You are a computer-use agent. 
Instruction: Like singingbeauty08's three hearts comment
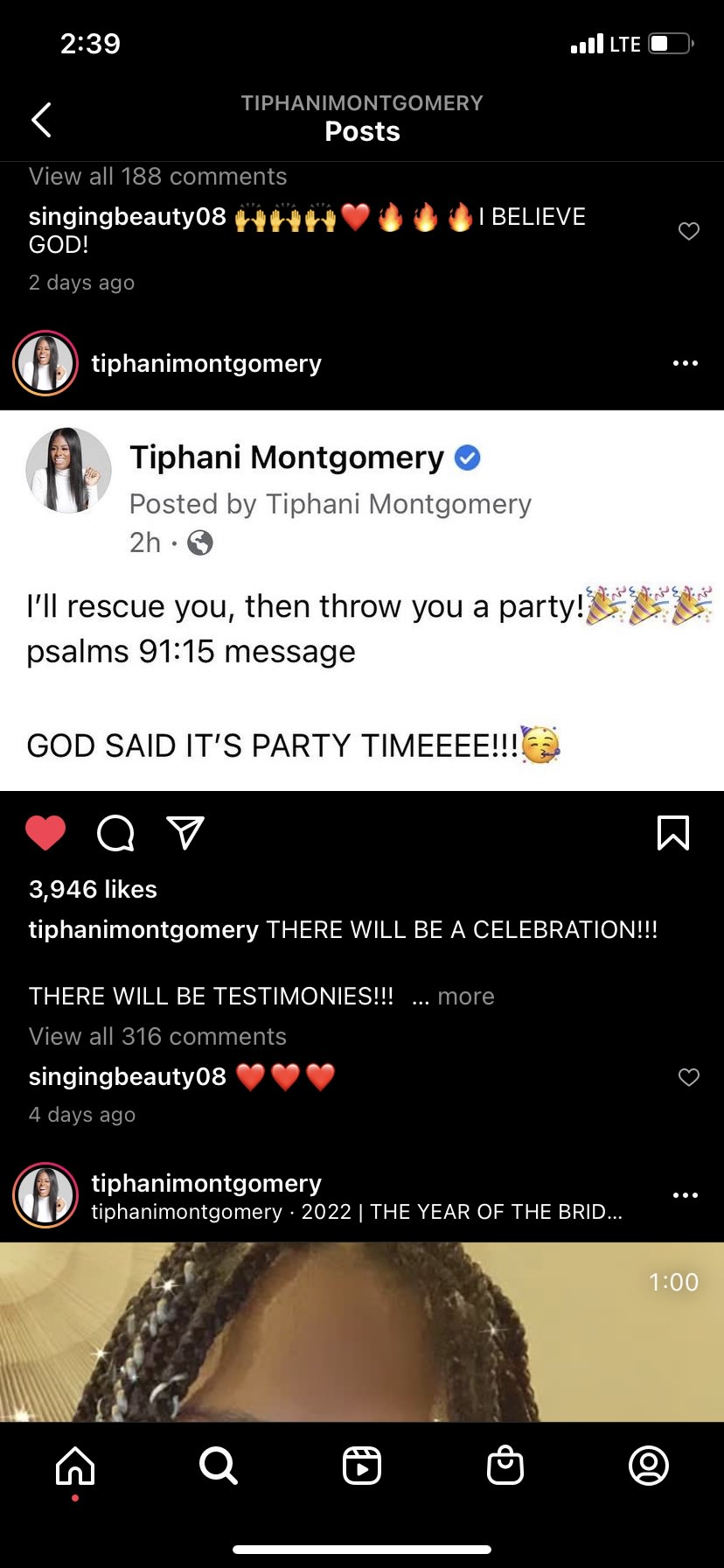pos(689,1077)
